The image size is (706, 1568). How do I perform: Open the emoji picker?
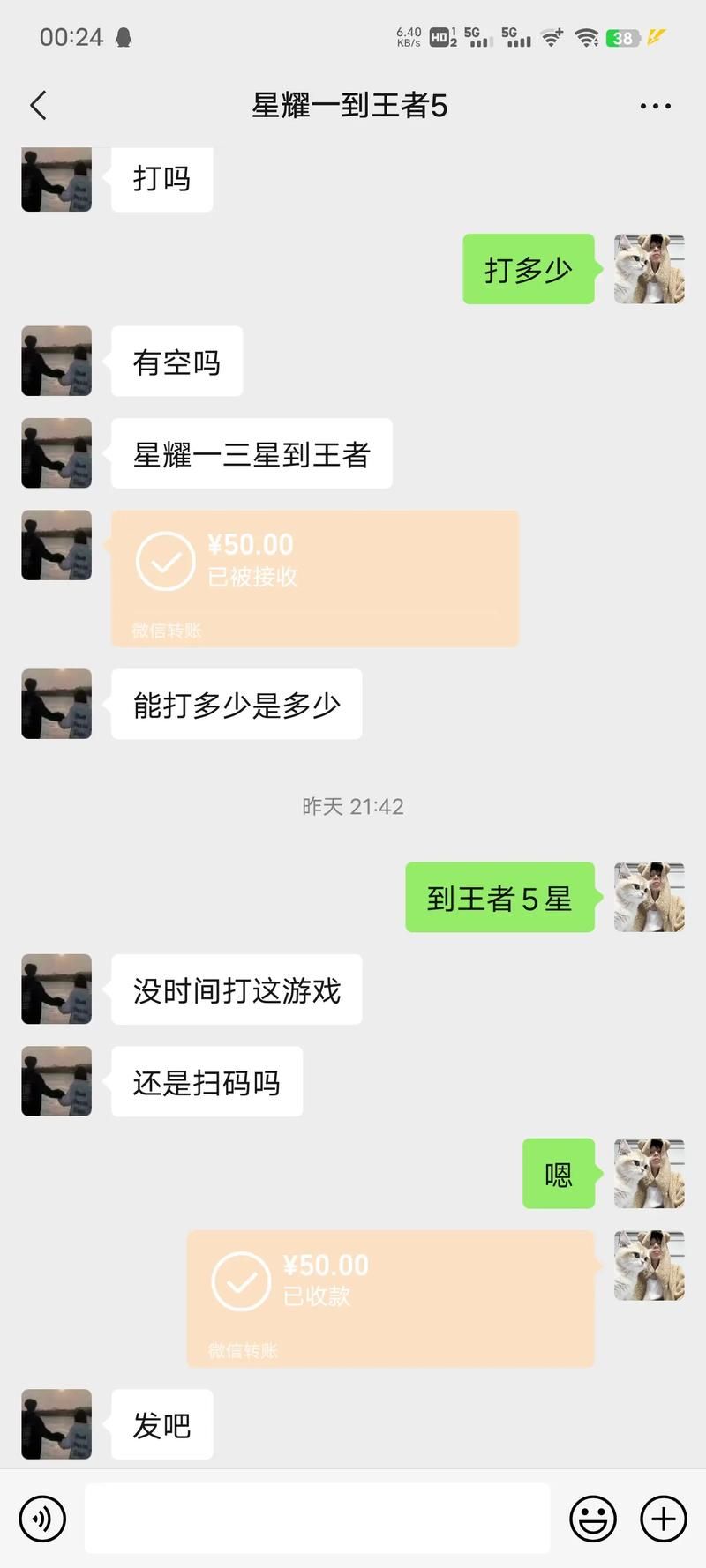pos(593,1519)
